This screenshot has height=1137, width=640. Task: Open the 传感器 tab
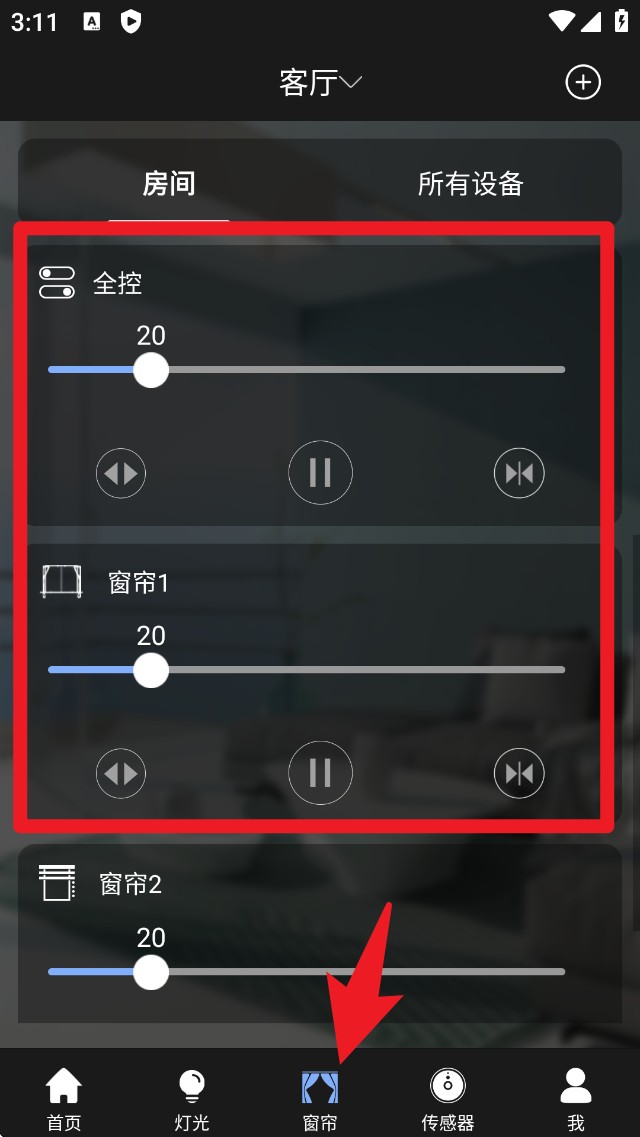tap(448, 1097)
